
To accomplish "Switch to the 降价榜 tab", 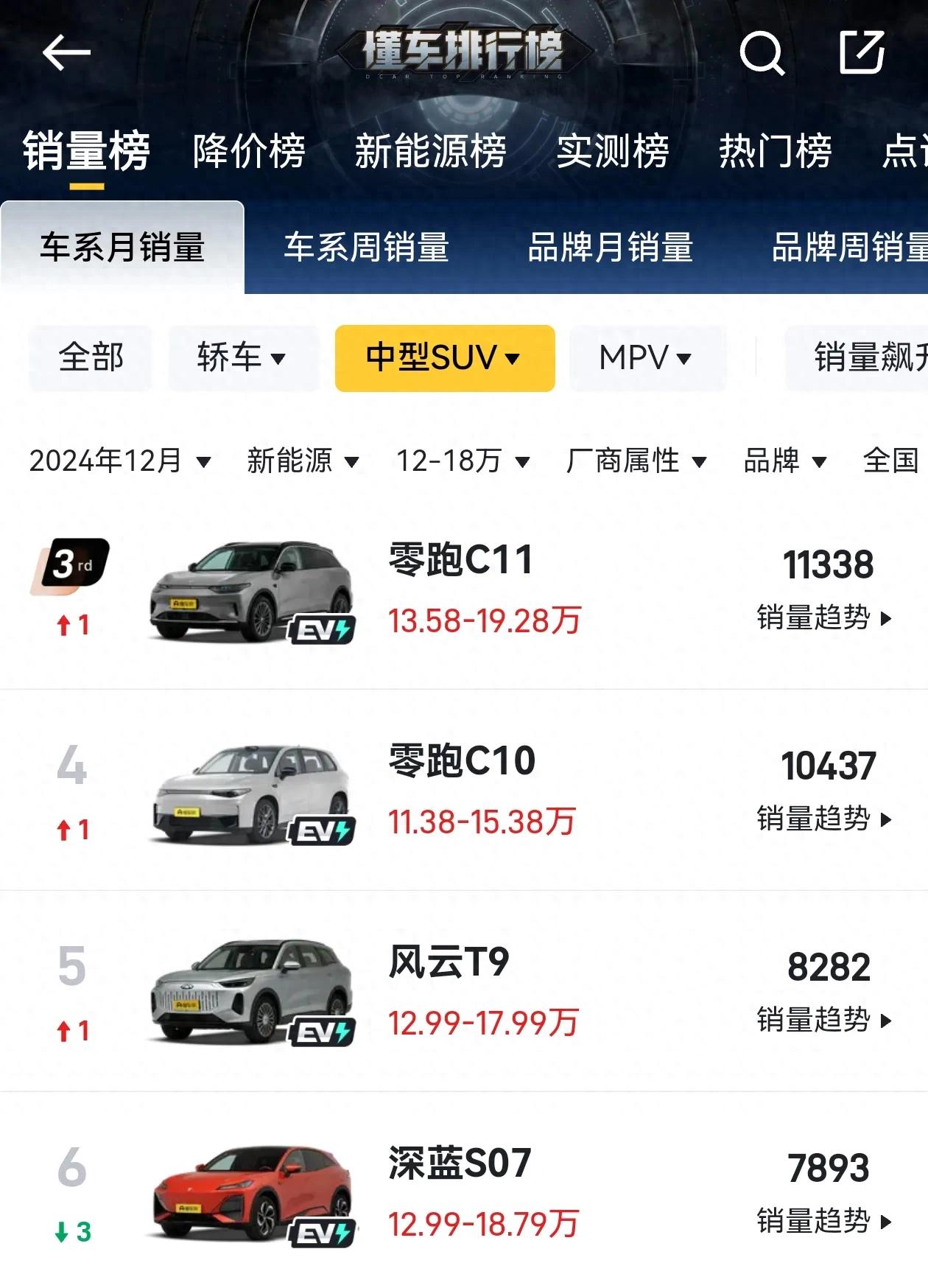I will 249,152.
